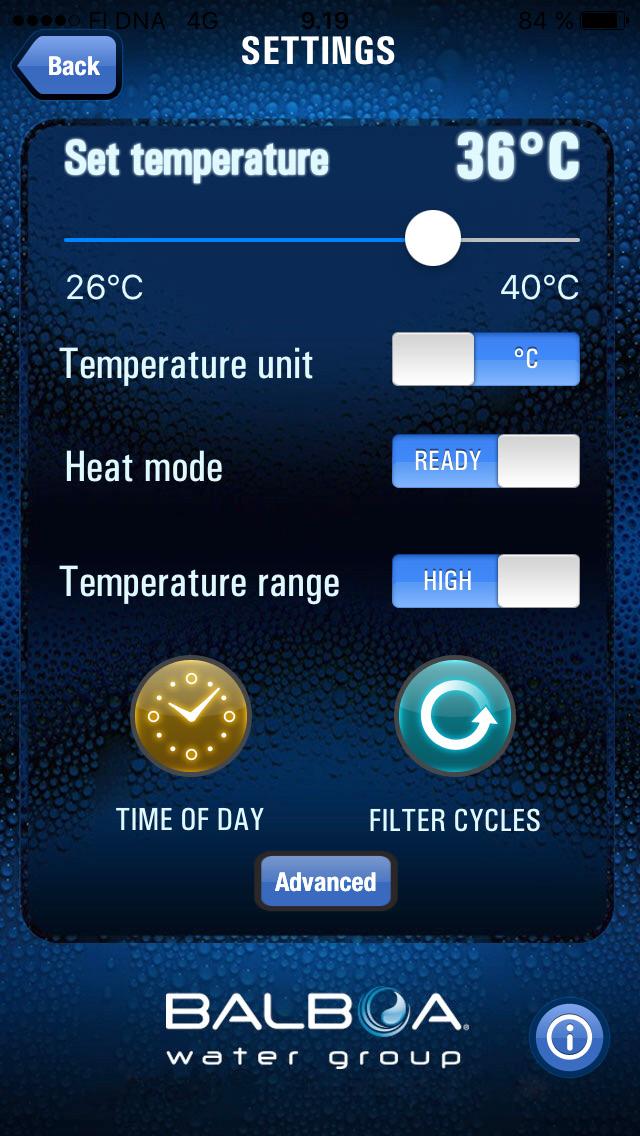Switch Heat mode from Ready
The image size is (640, 1136).
click(485, 461)
